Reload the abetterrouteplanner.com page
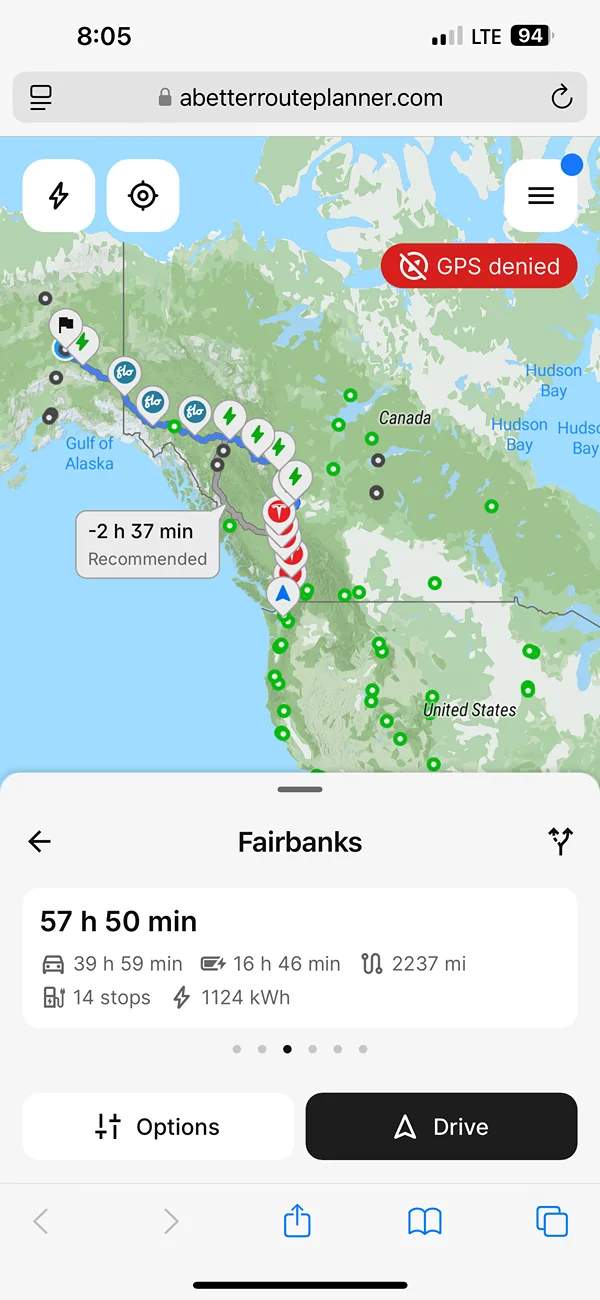The height and width of the screenshot is (1300, 600). [x=562, y=97]
